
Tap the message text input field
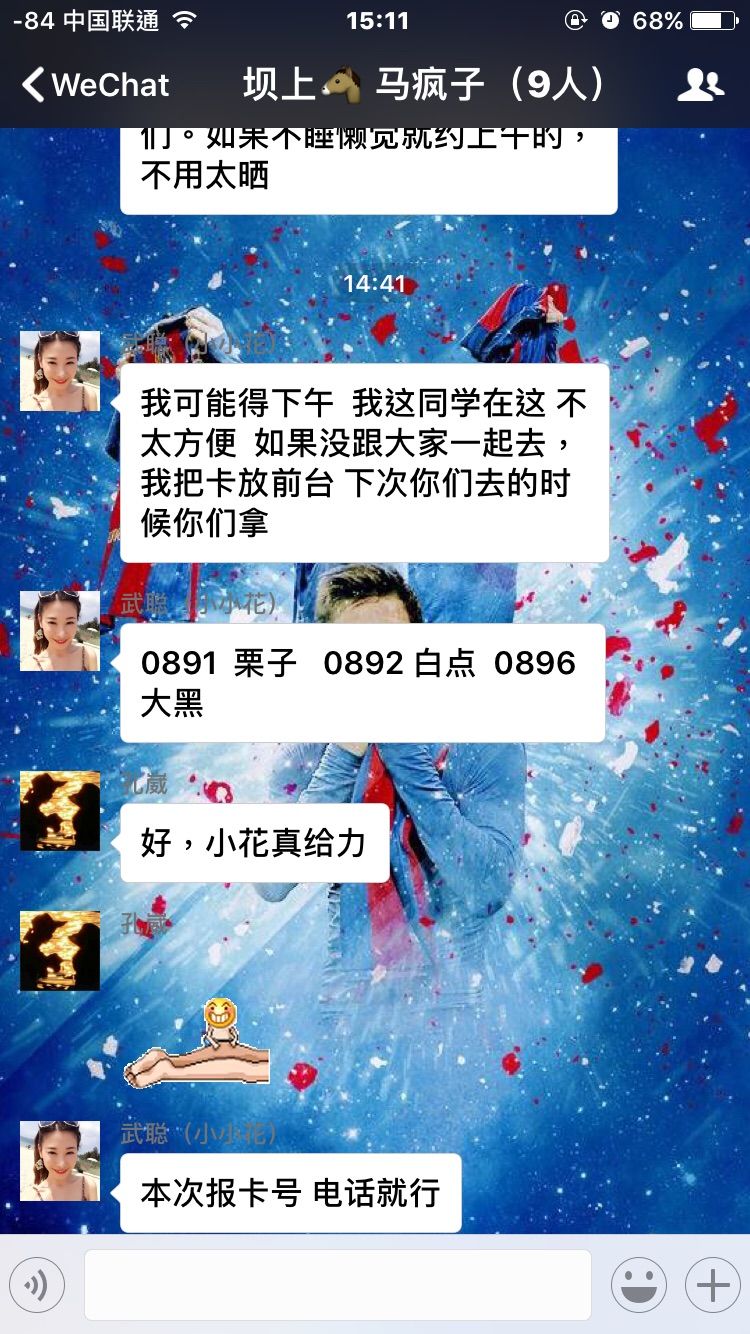[x=340, y=1283]
